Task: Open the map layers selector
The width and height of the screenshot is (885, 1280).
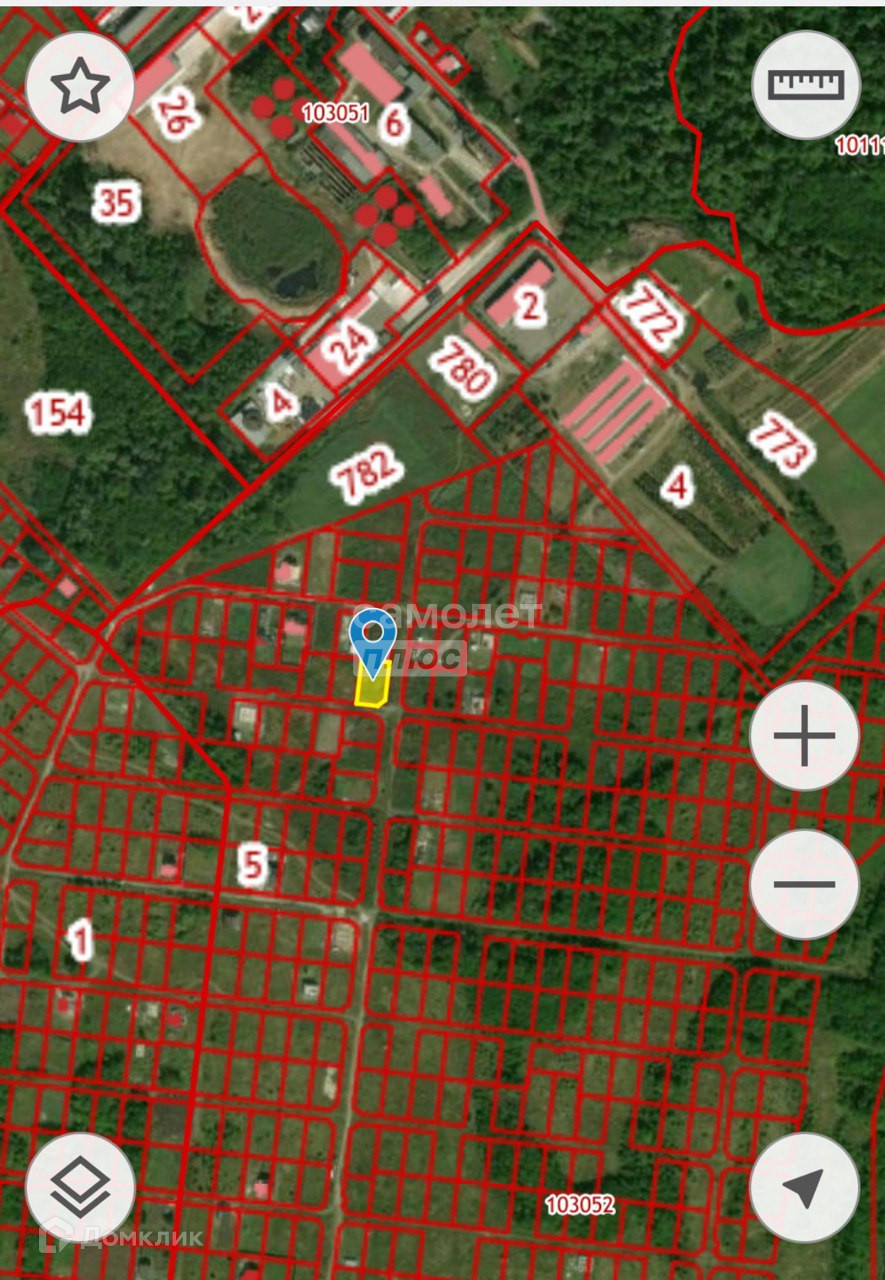Action: (x=80, y=1187)
